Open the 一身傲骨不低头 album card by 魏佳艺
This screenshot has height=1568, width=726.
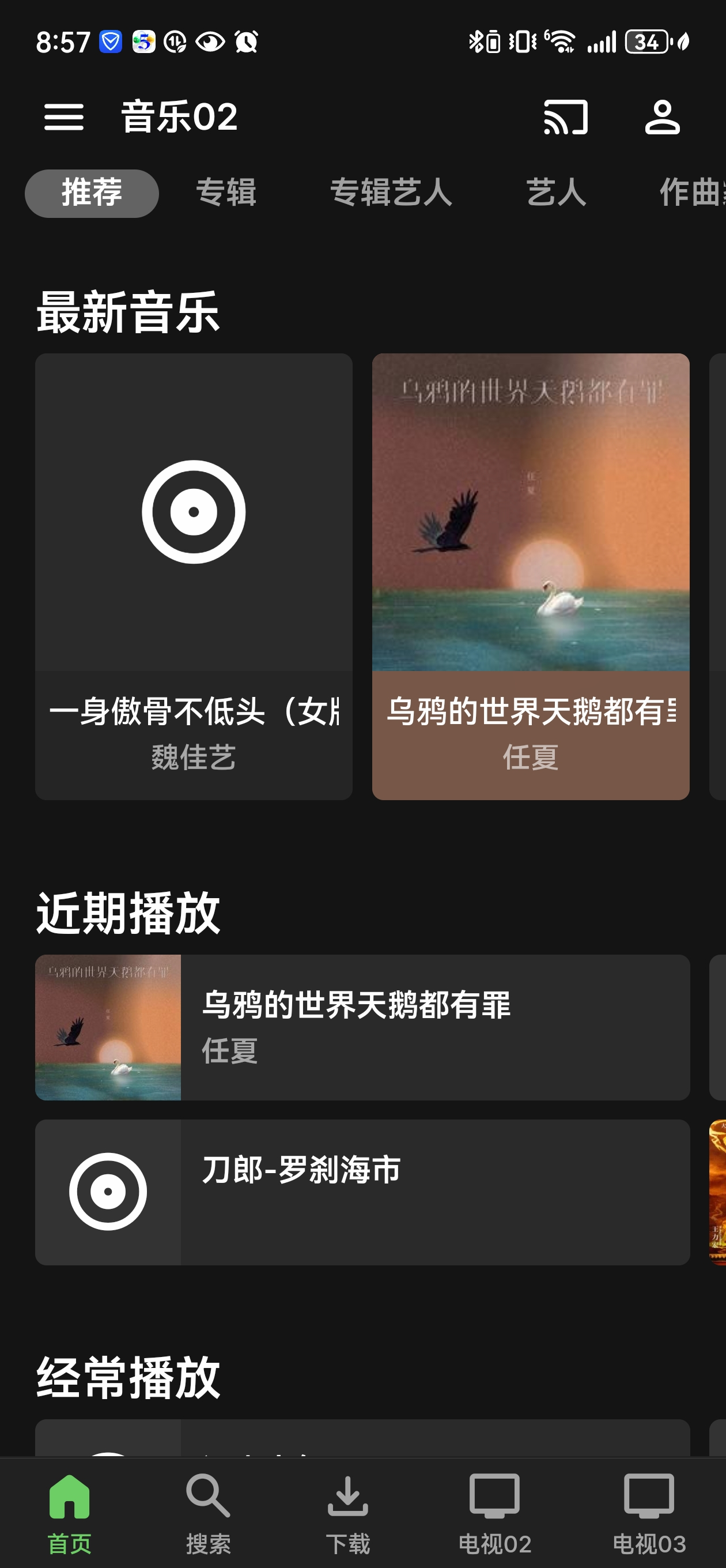[194, 576]
